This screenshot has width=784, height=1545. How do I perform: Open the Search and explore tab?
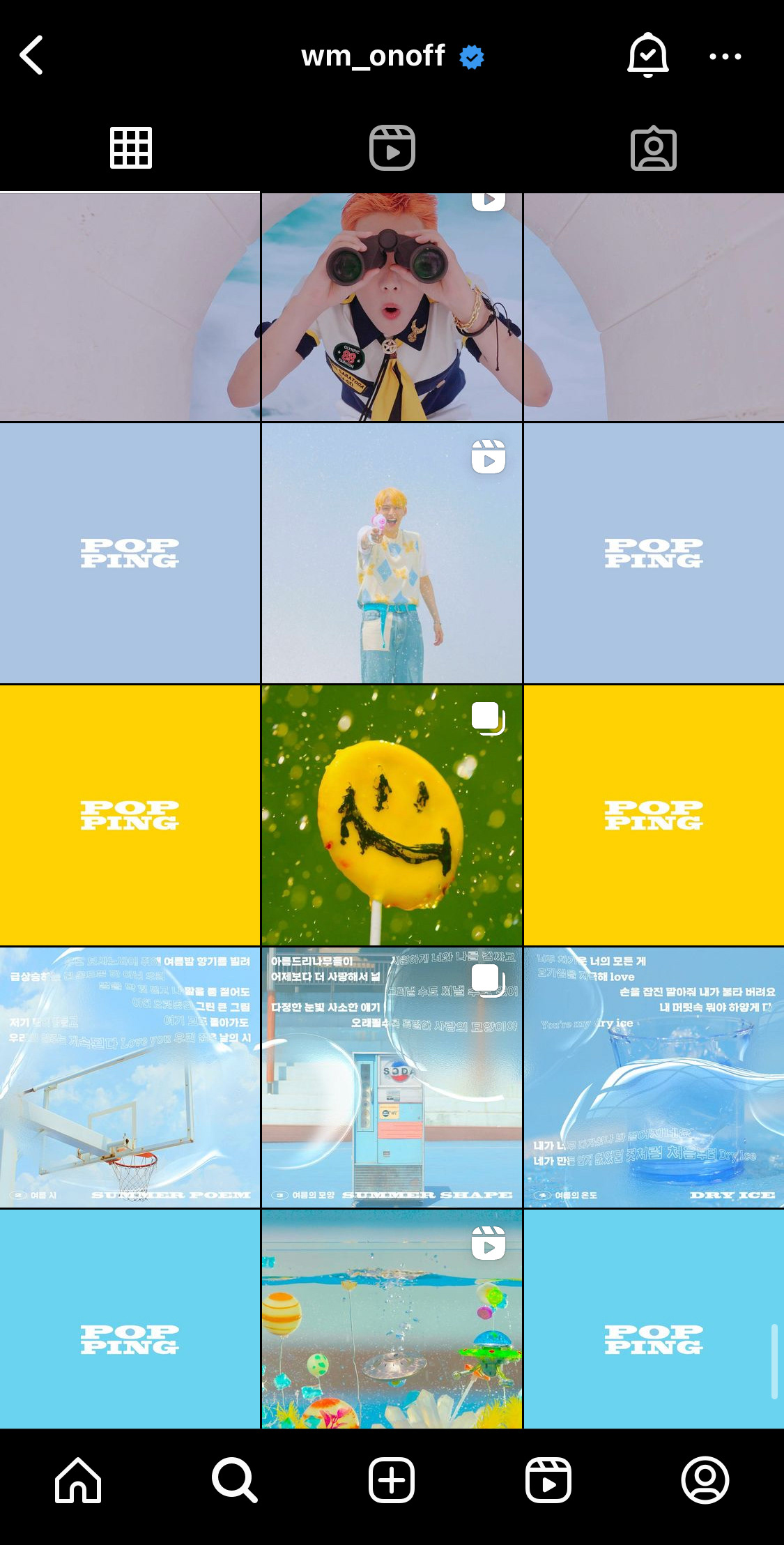[235, 1479]
